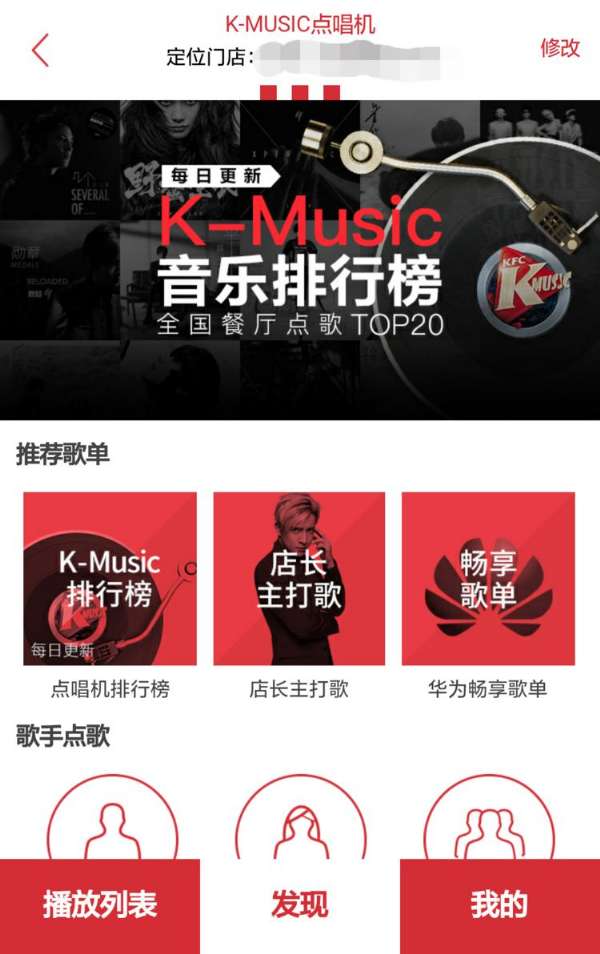Go back using the top-left arrow
Viewport: 600px width, 954px height.
point(40,50)
